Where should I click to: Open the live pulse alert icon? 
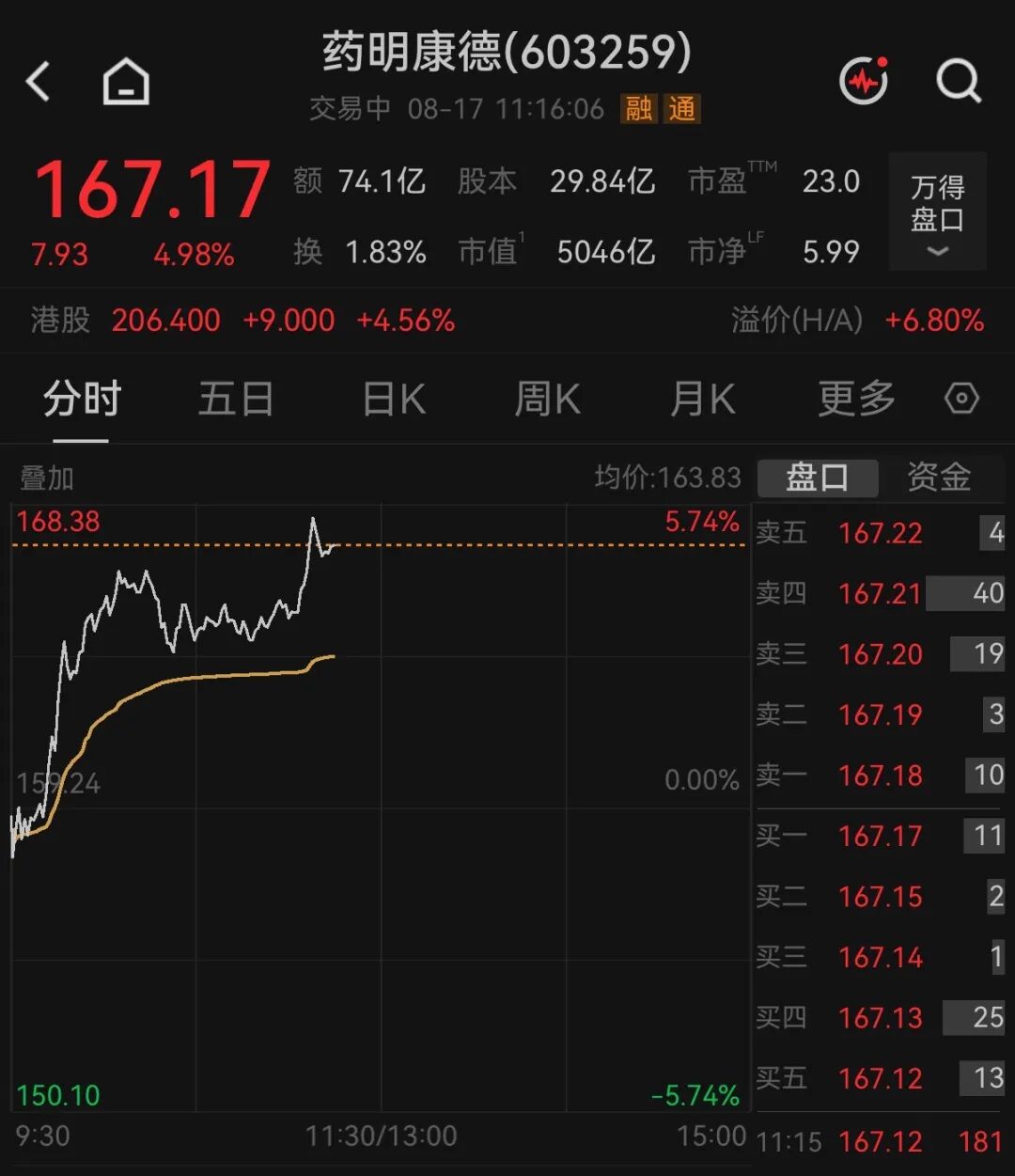click(865, 81)
